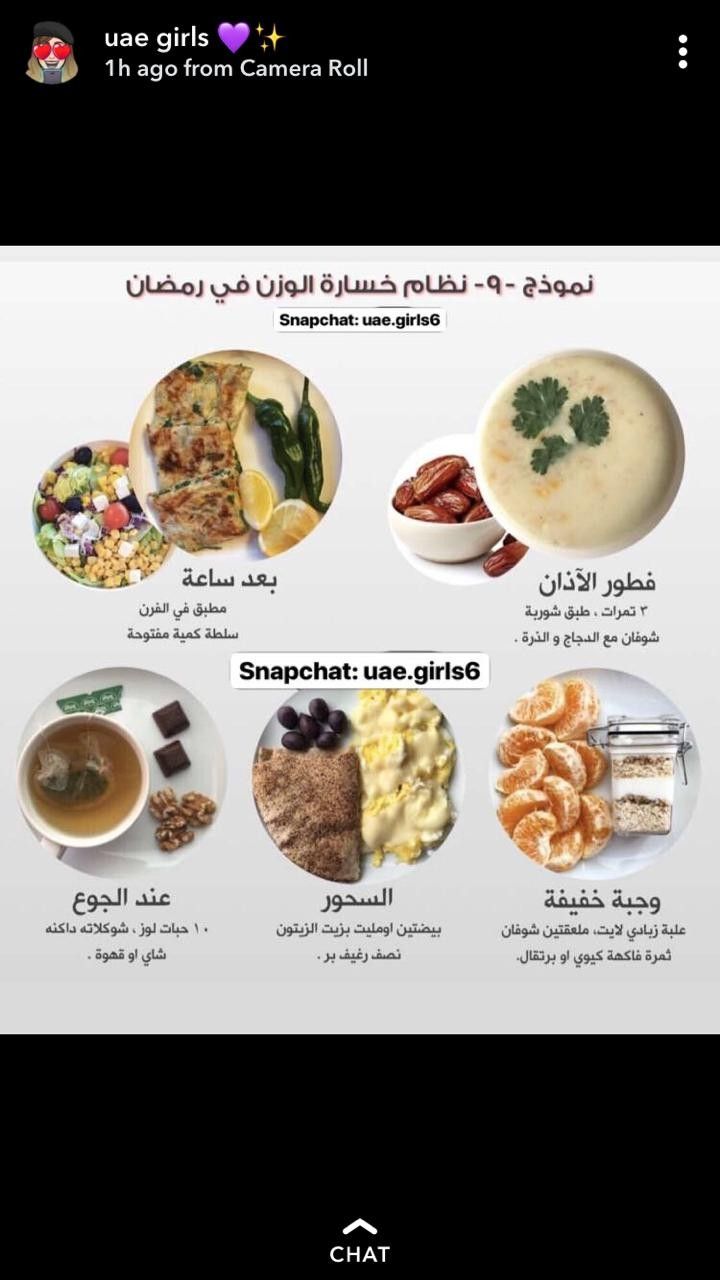Open the three-dot overflow menu
The image size is (720, 1280).
pyautogui.click(x=683, y=52)
